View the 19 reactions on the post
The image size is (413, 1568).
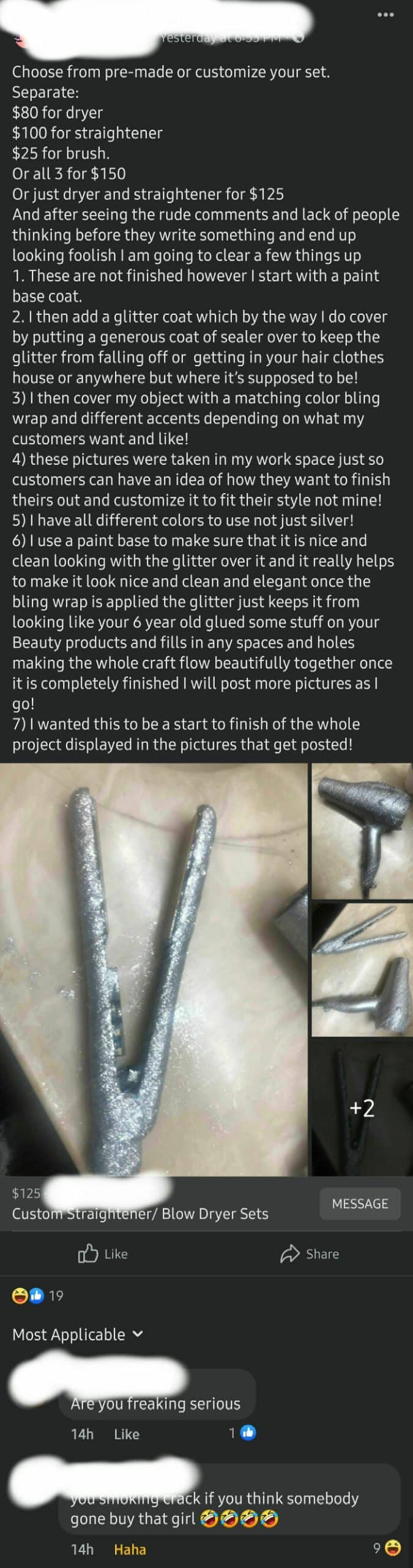[38, 1295]
